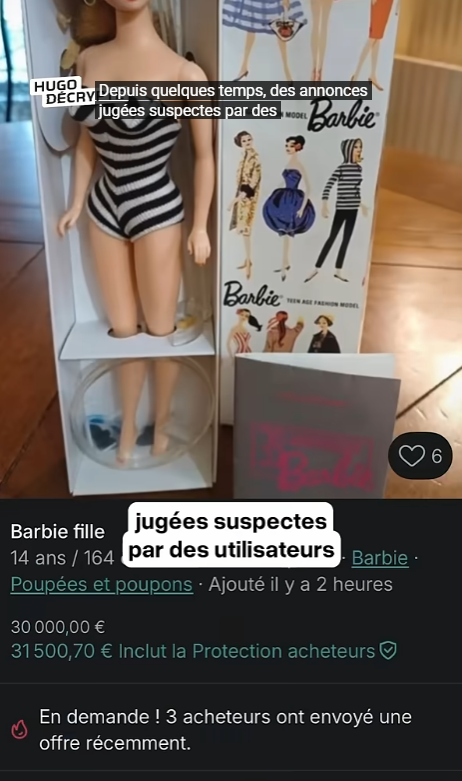Favorite the listing with the heart button
Viewport: 462px width, 781px height.
(x=420, y=456)
